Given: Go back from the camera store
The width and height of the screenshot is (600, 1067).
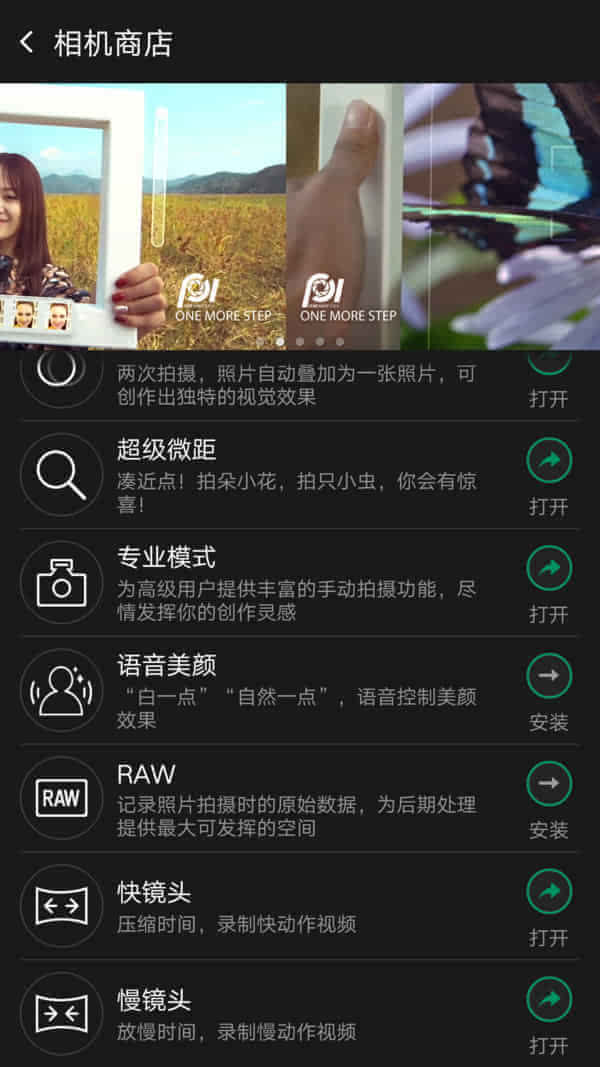Looking at the screenshot, I should click(27, 42).
